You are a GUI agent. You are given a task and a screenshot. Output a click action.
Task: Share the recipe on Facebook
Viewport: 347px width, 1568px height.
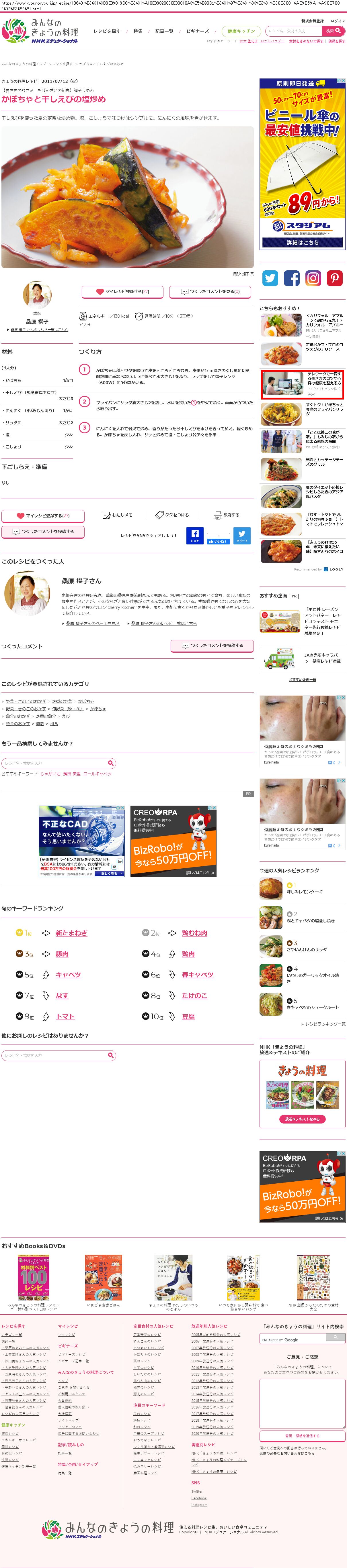click(194, 536)
